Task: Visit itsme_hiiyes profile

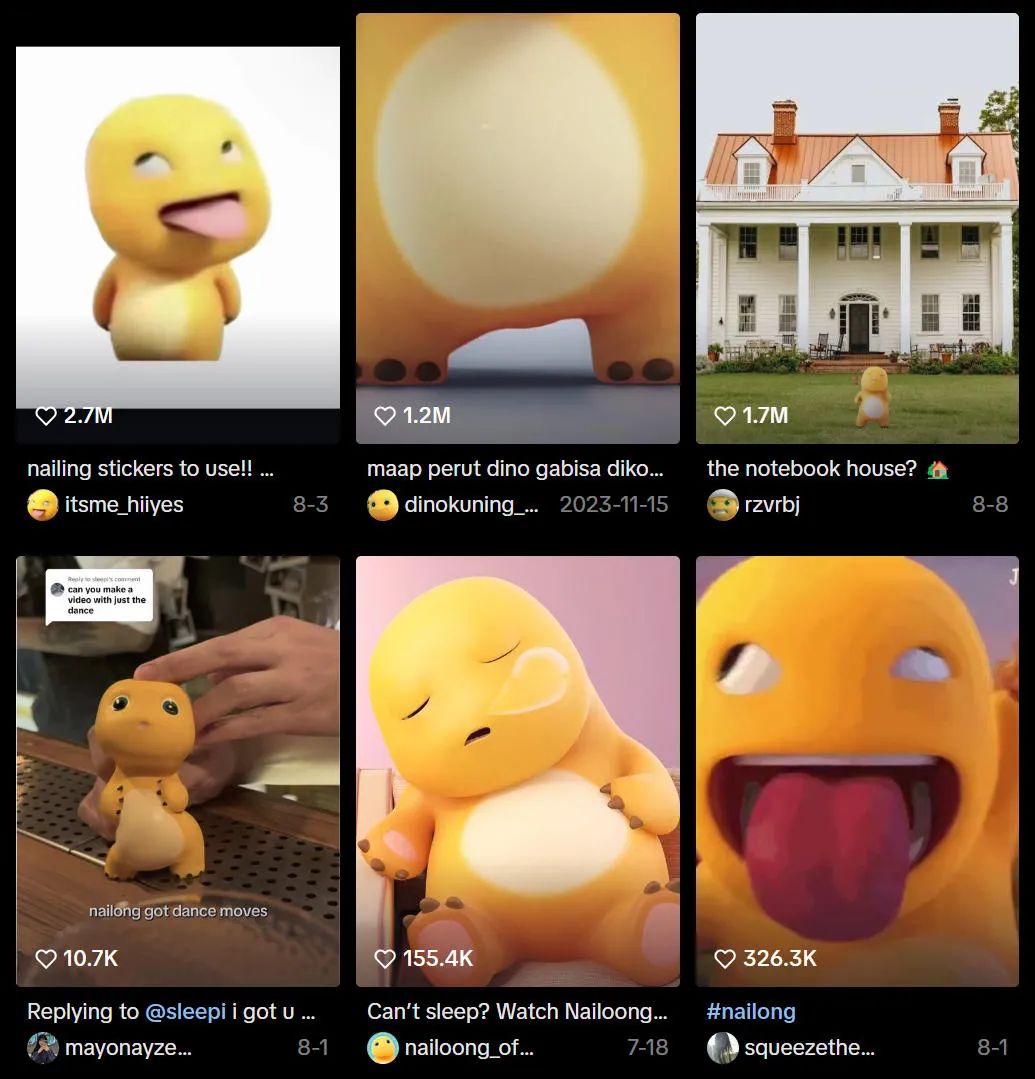Action: pos(123,505)
